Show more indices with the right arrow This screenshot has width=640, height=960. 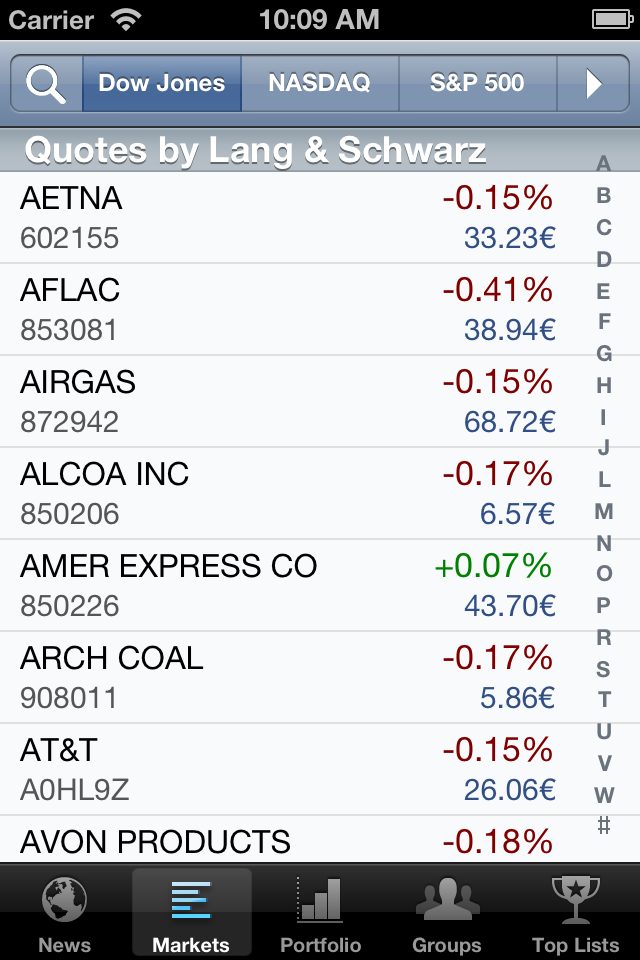click(594, 83)
